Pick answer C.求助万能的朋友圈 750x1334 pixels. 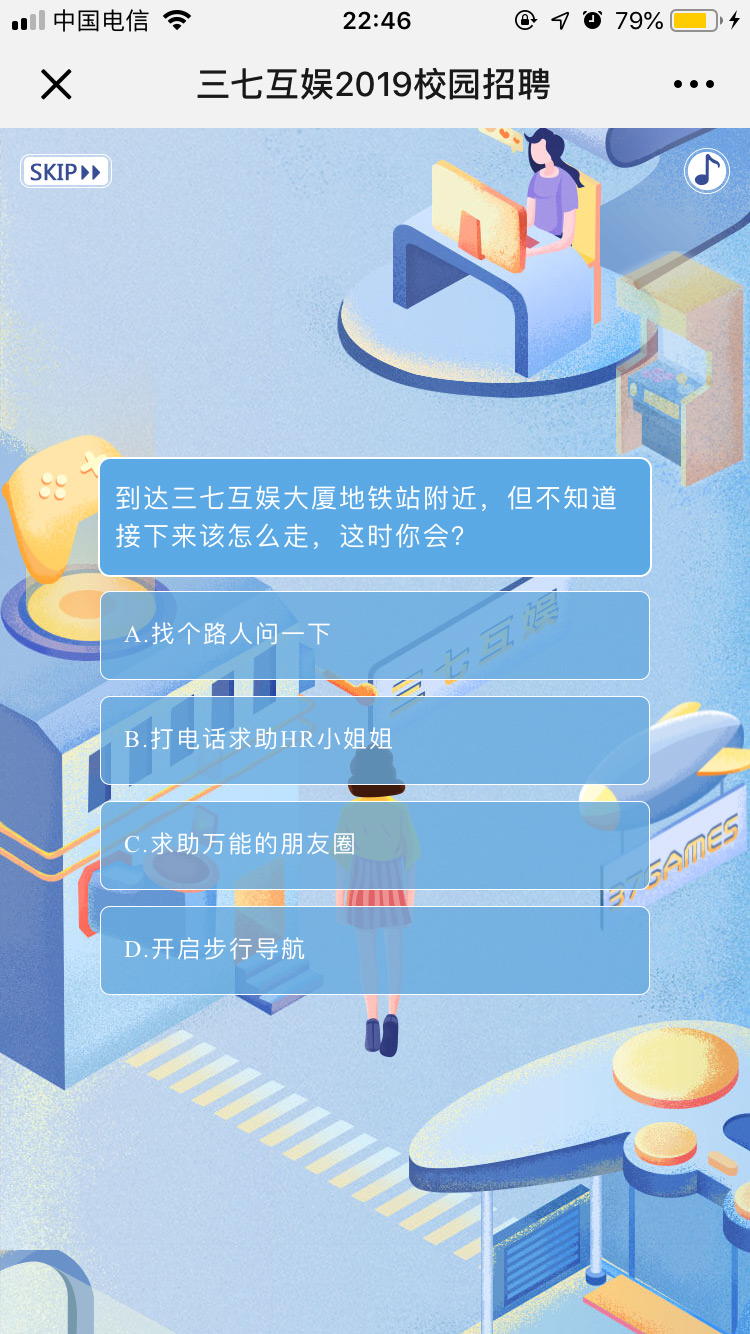[x=375, y=845]
